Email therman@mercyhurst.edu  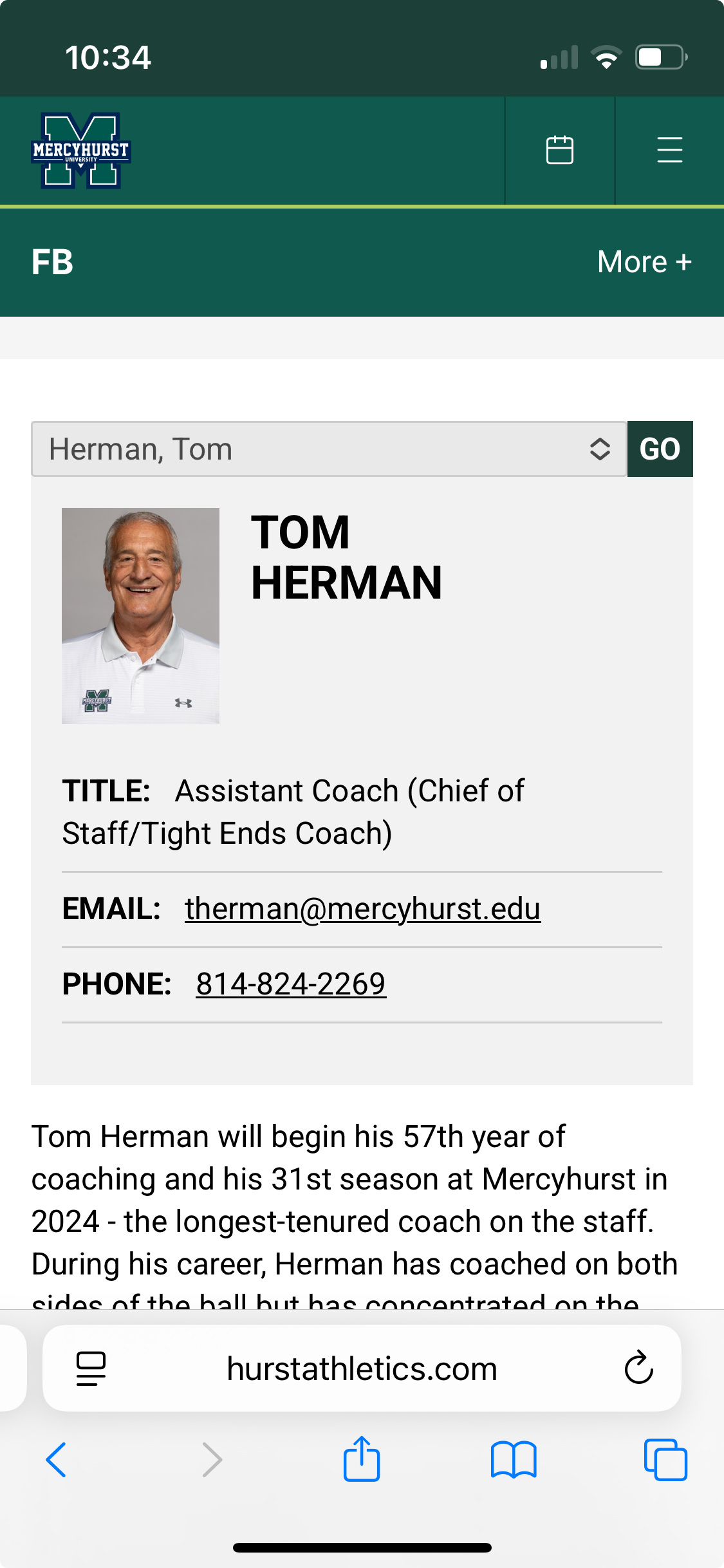362,909
